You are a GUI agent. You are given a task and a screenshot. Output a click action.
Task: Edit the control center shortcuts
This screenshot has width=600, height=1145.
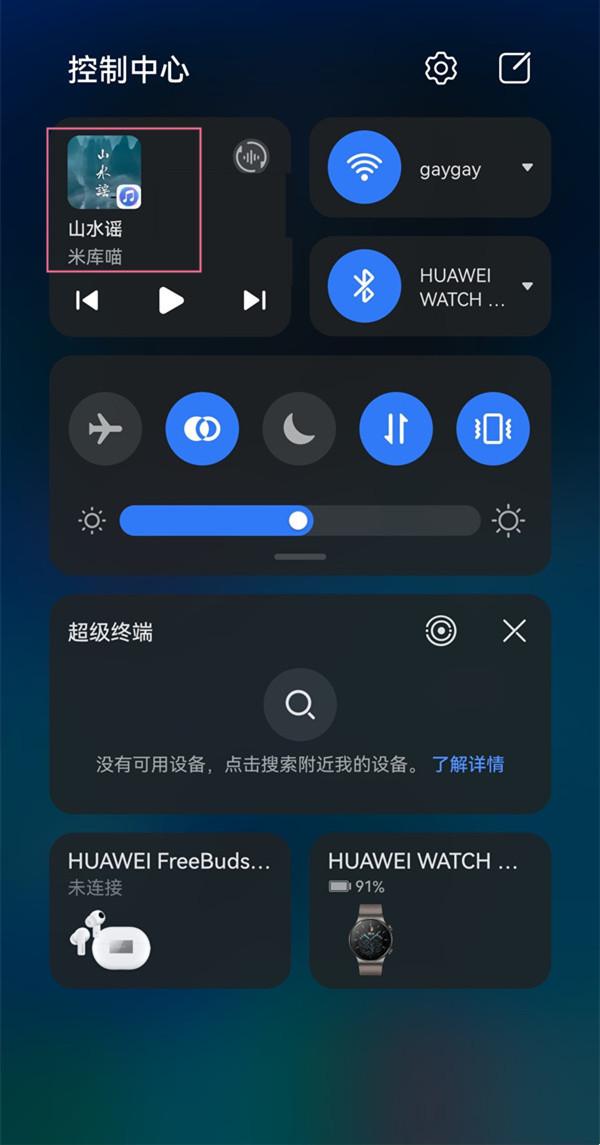514,68
